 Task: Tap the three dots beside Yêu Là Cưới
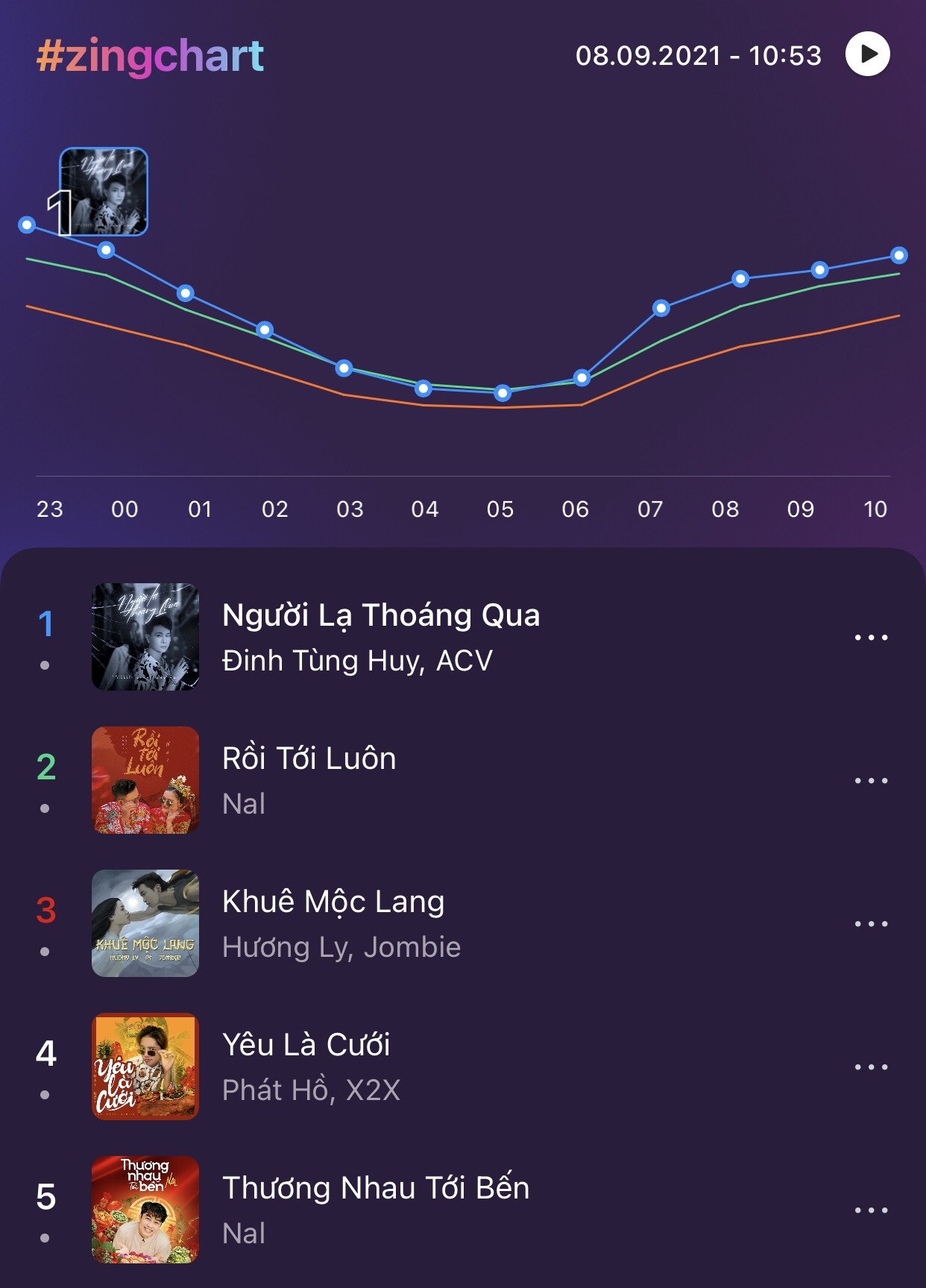(871, 1066)
